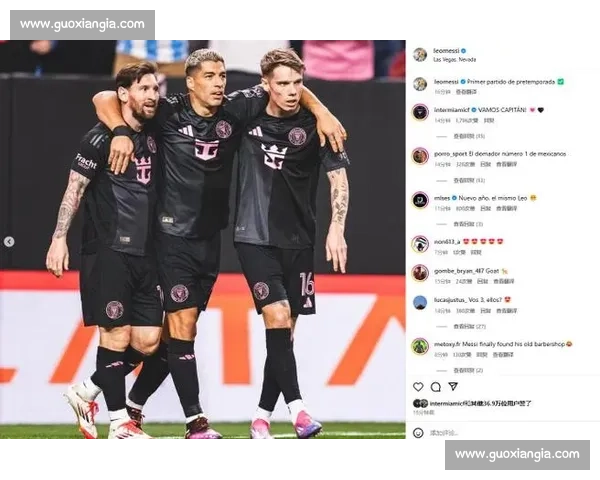Image resolution: width=600 pixels, height=480 pixels.
Task: Like this Instagram post
Action: [x=419, y=386]
